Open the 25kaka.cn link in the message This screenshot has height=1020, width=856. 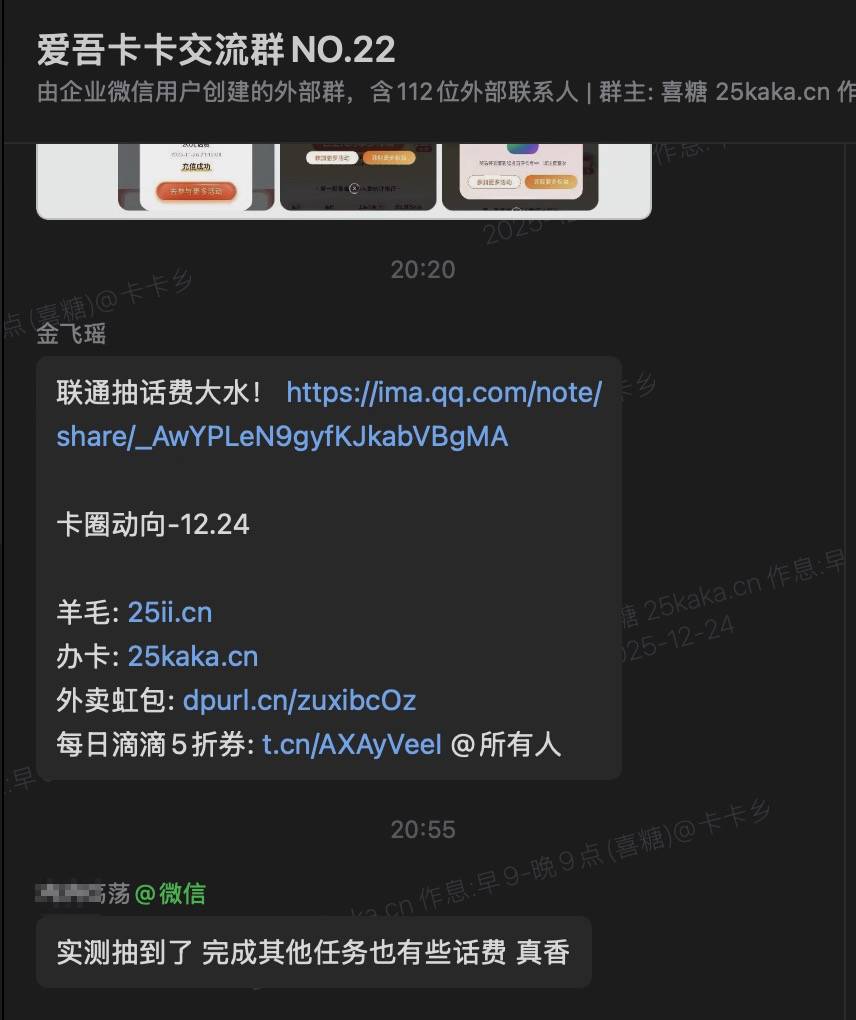pyautogui.click(x=192, y=656)
